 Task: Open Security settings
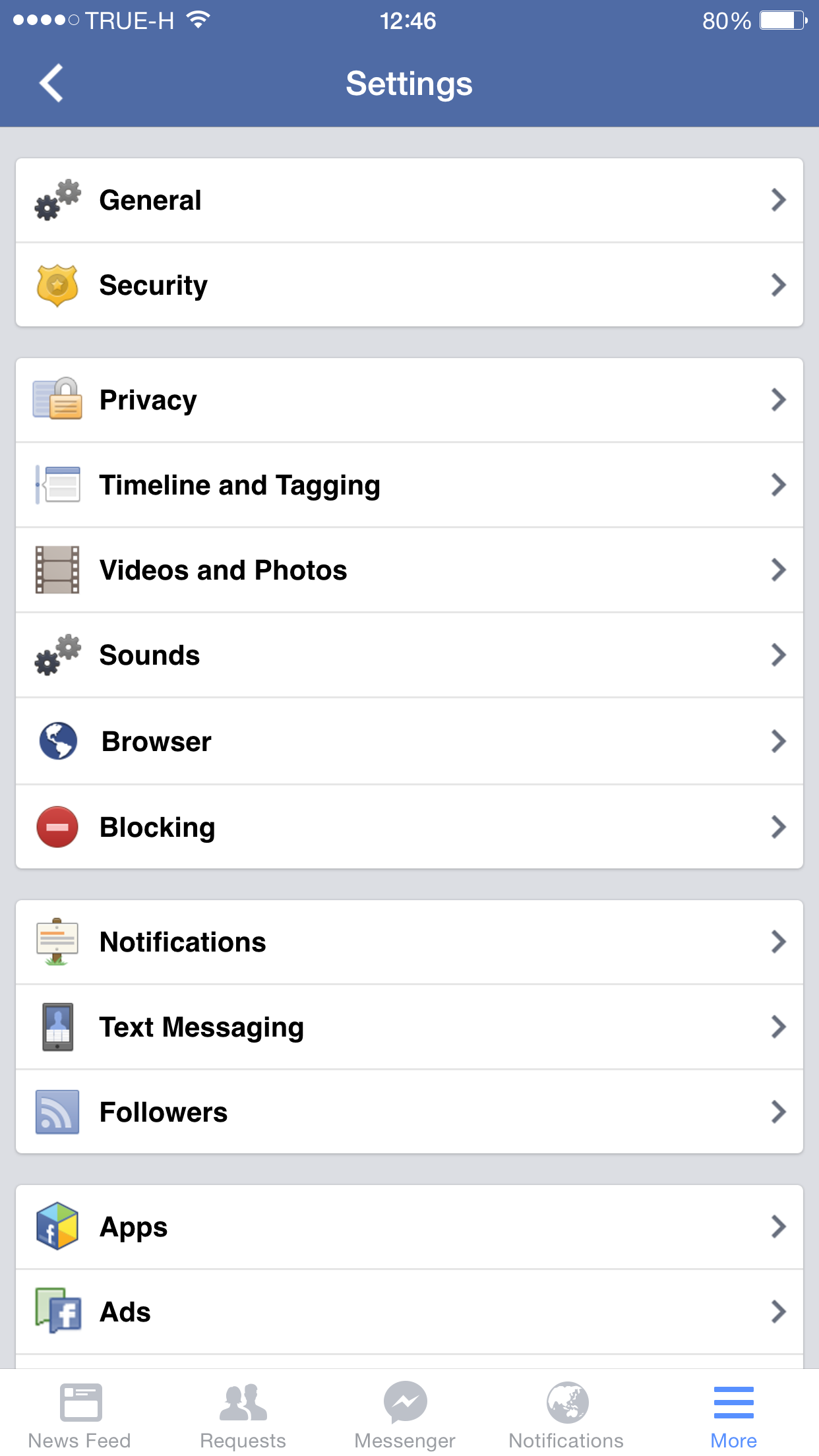(x=409, y=285)
